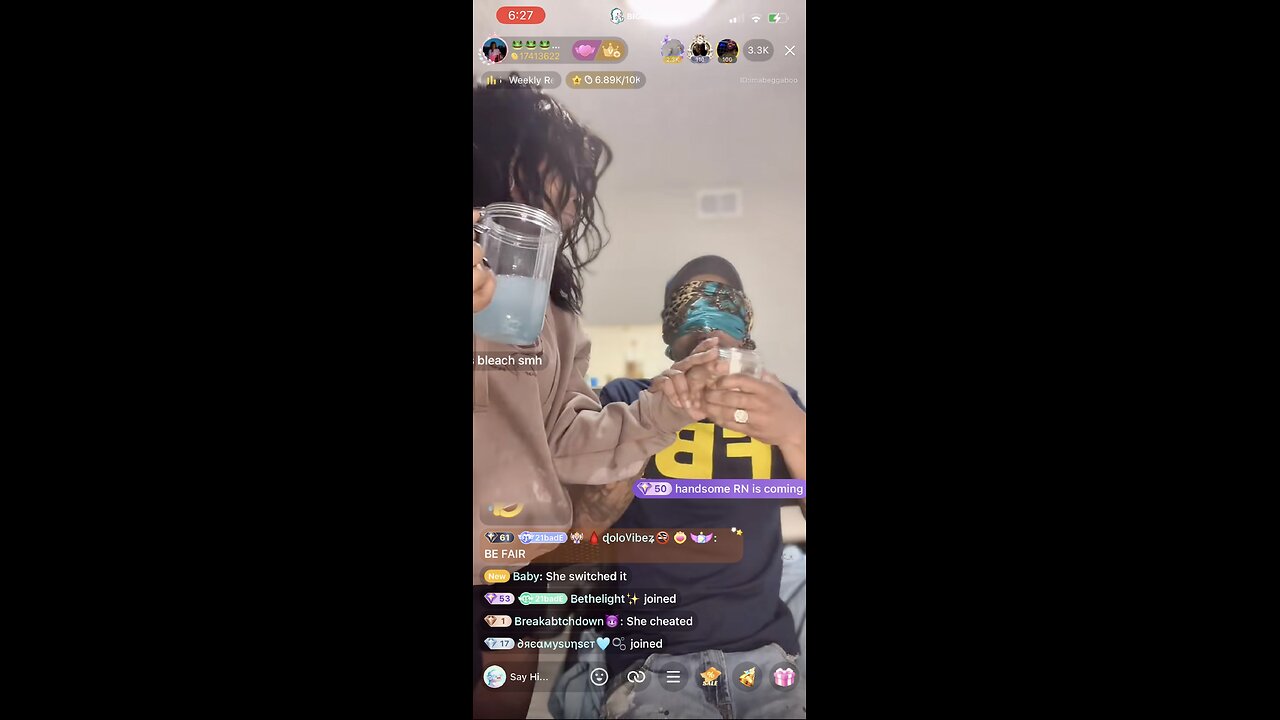The image size is (1280, 720).
Task: Open the gold crown VIP badge
Action: 611,51
